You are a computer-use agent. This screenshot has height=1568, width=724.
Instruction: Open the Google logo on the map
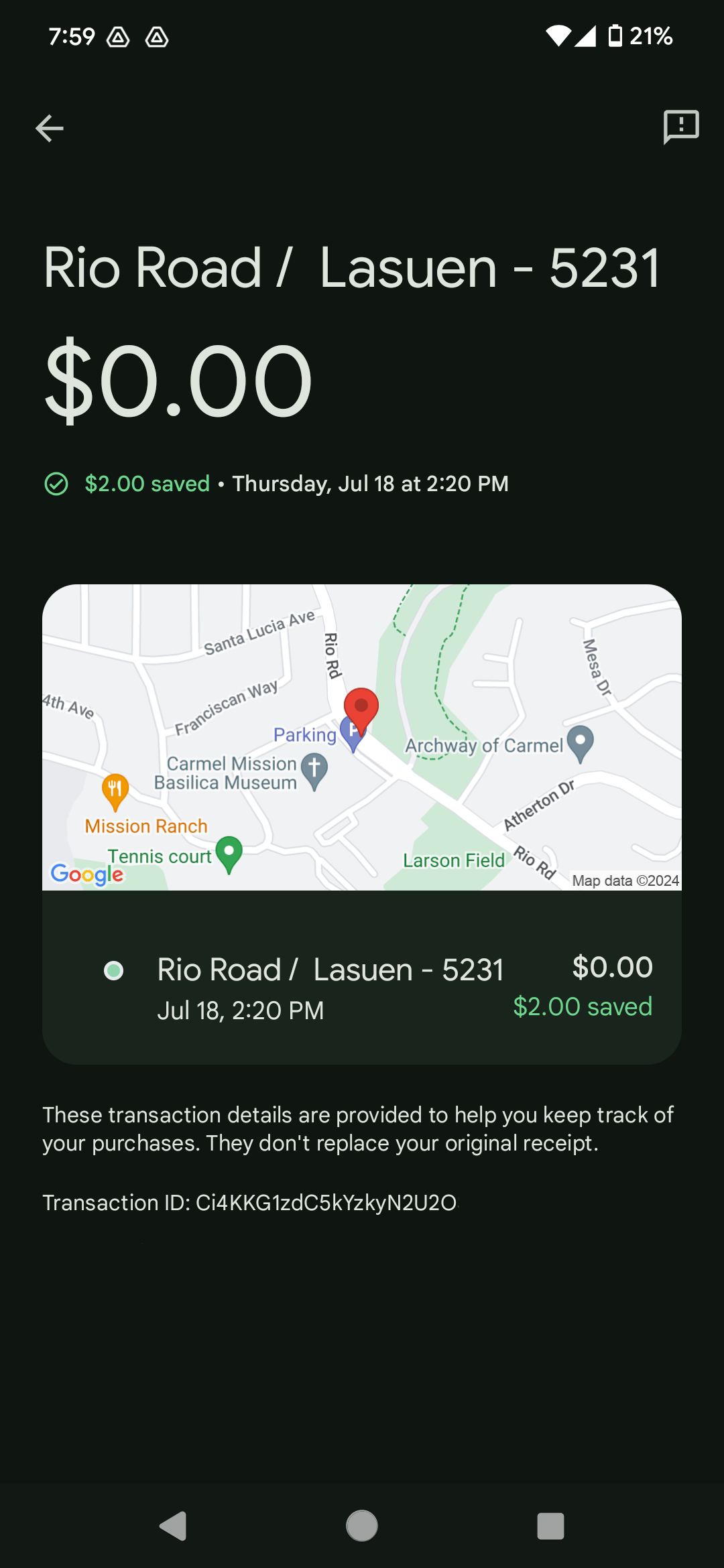tap(86, 874)
